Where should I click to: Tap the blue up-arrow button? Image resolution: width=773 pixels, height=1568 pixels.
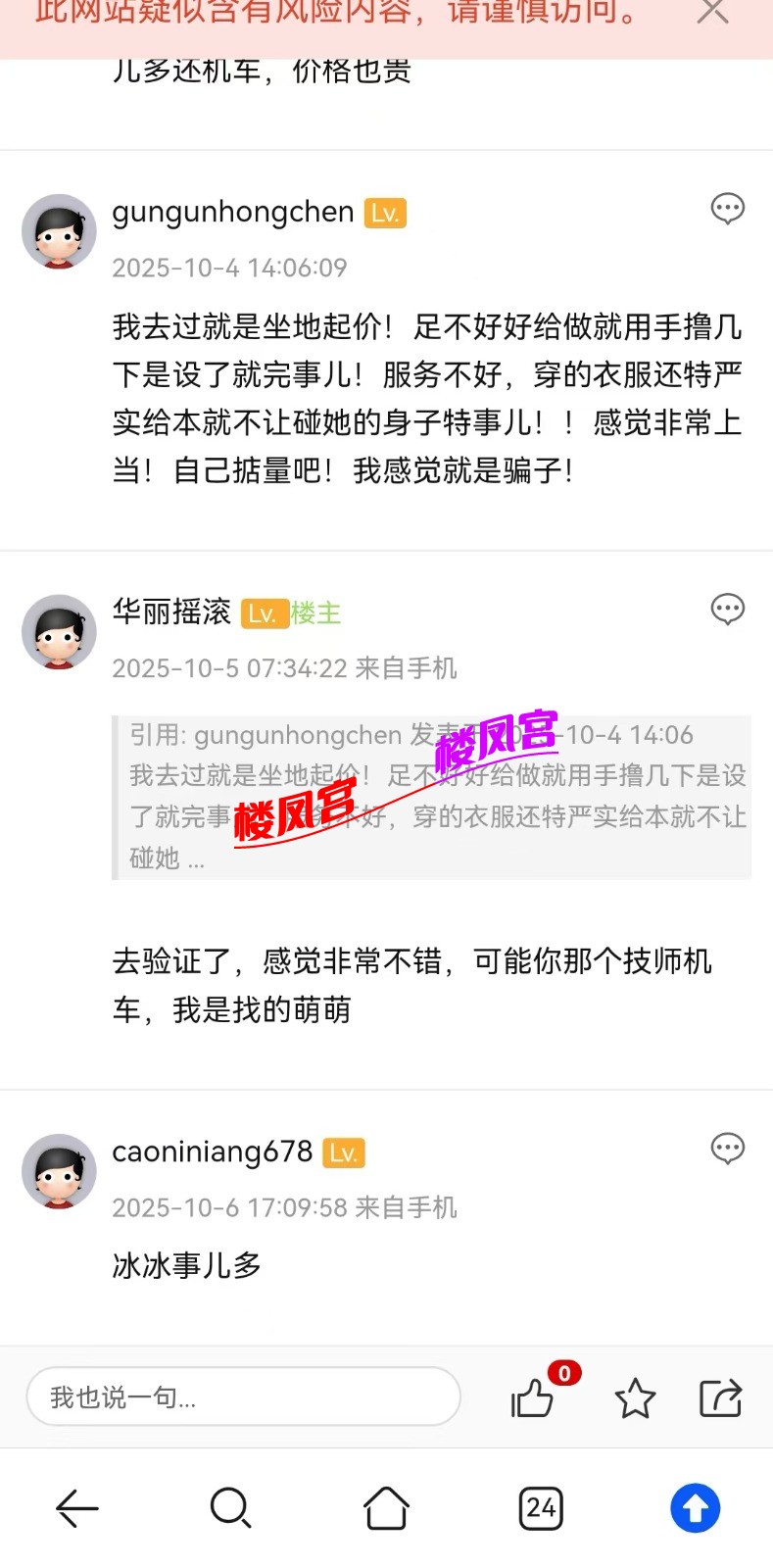[x=696, y=1508]
